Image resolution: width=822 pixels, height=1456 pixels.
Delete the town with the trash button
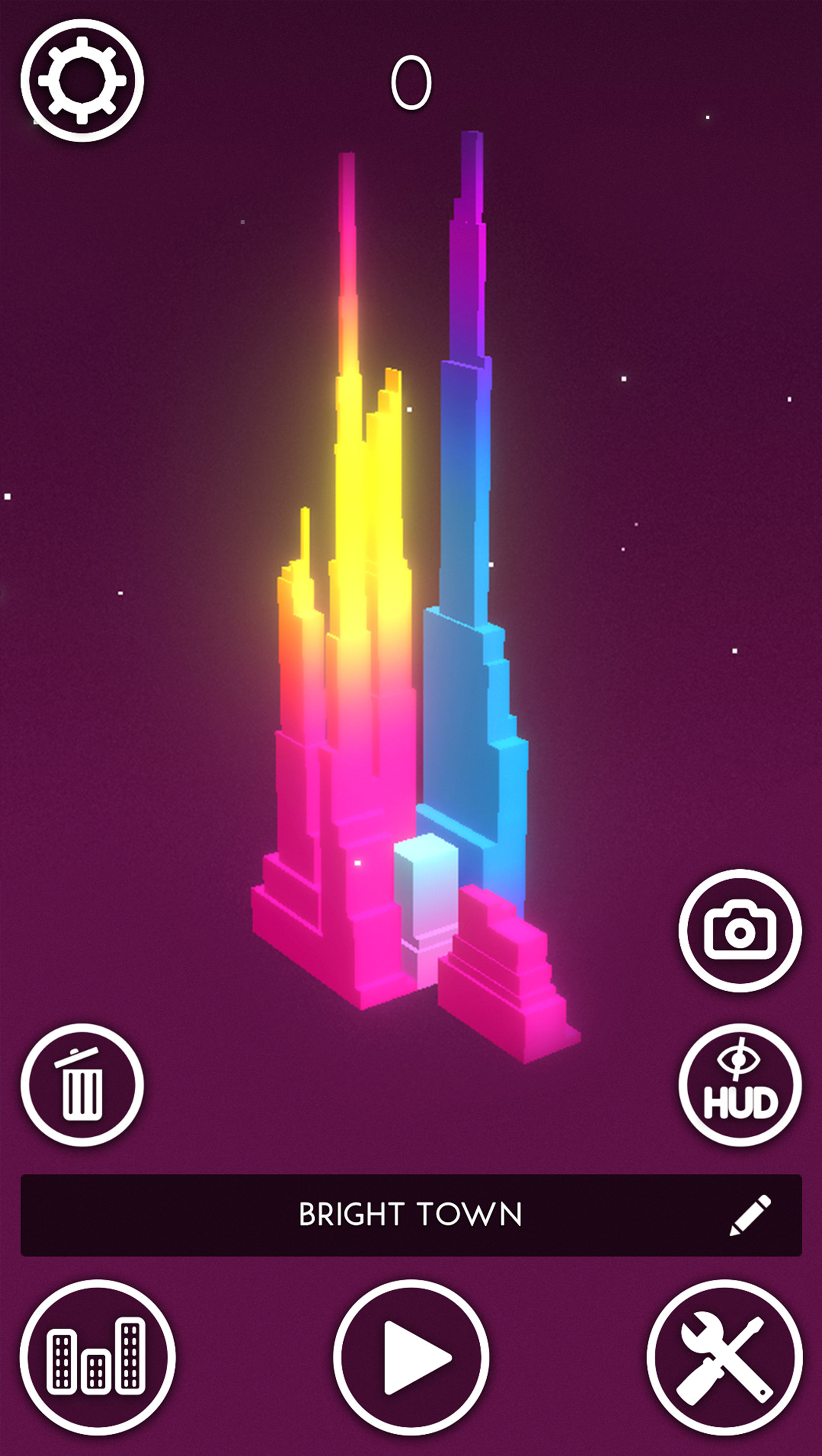click(x=82, y=1085)
